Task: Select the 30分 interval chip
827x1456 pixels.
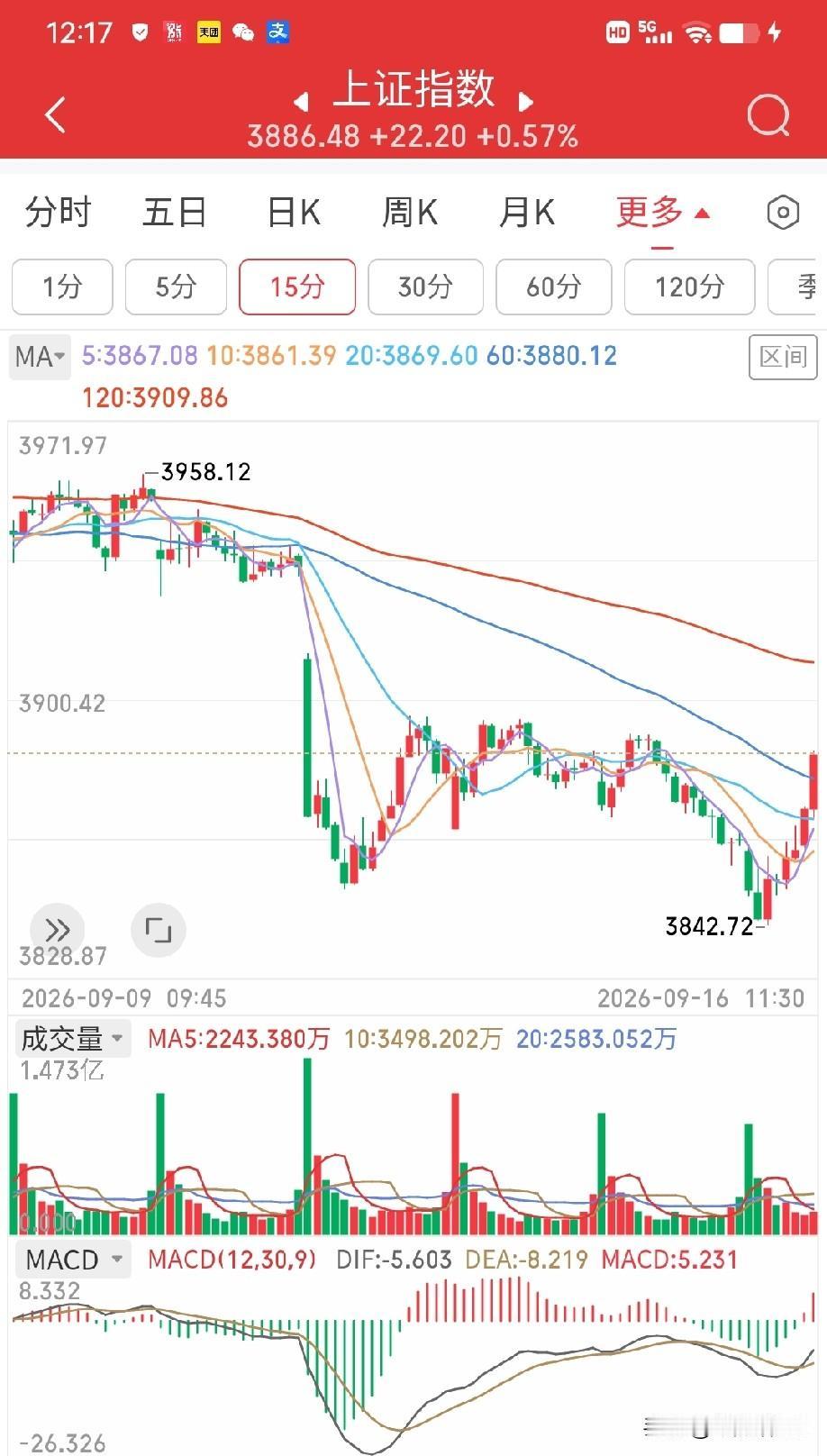Action: pos(425,287)
